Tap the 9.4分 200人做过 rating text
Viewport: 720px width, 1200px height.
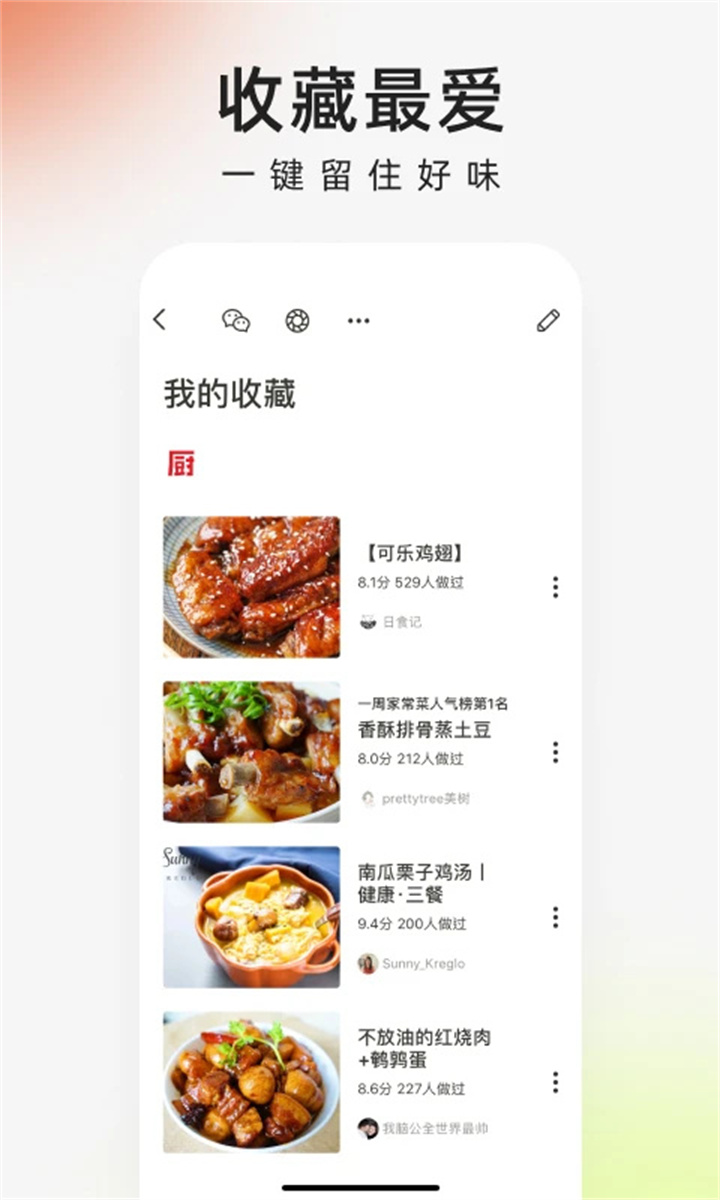coord(412,925)
